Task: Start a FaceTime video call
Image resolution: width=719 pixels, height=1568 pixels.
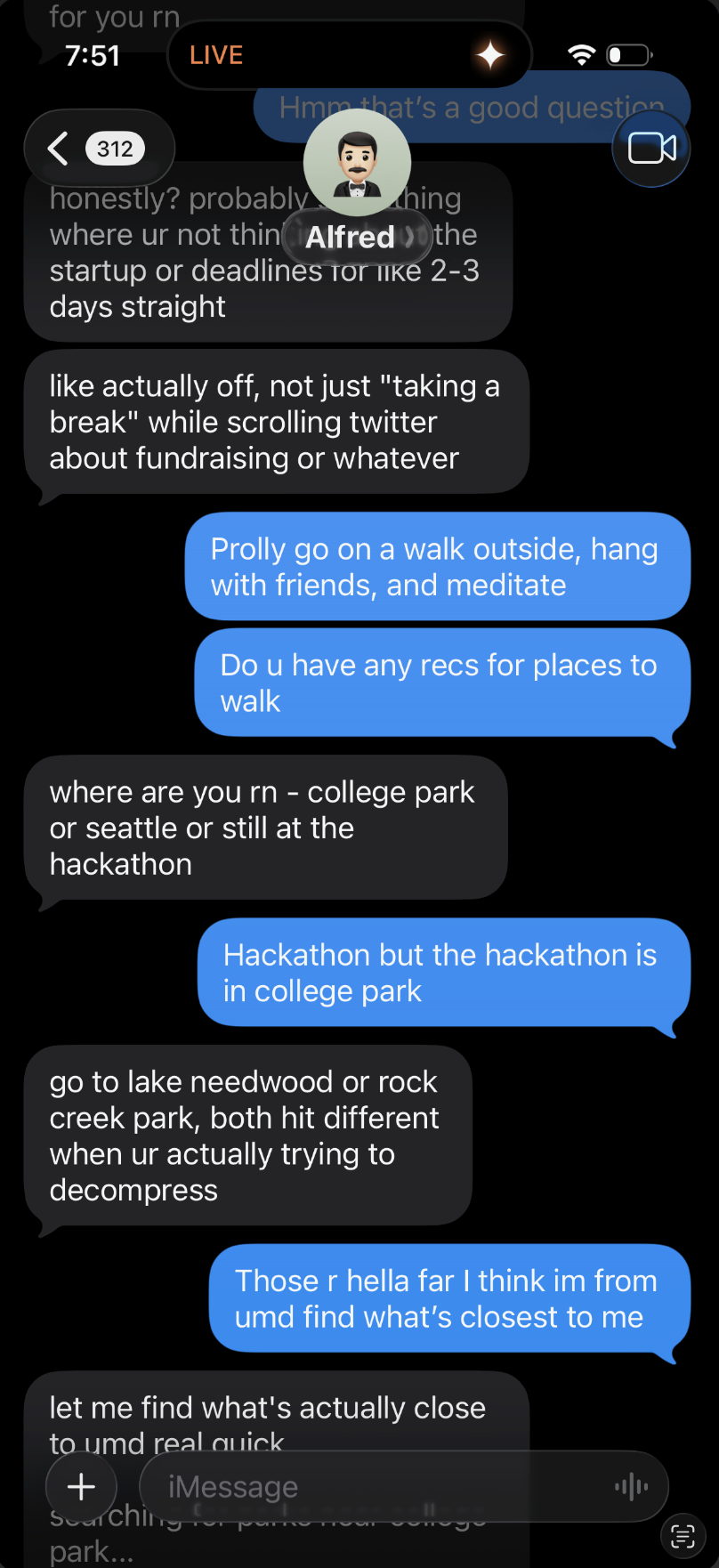Action: click(651, 149)
